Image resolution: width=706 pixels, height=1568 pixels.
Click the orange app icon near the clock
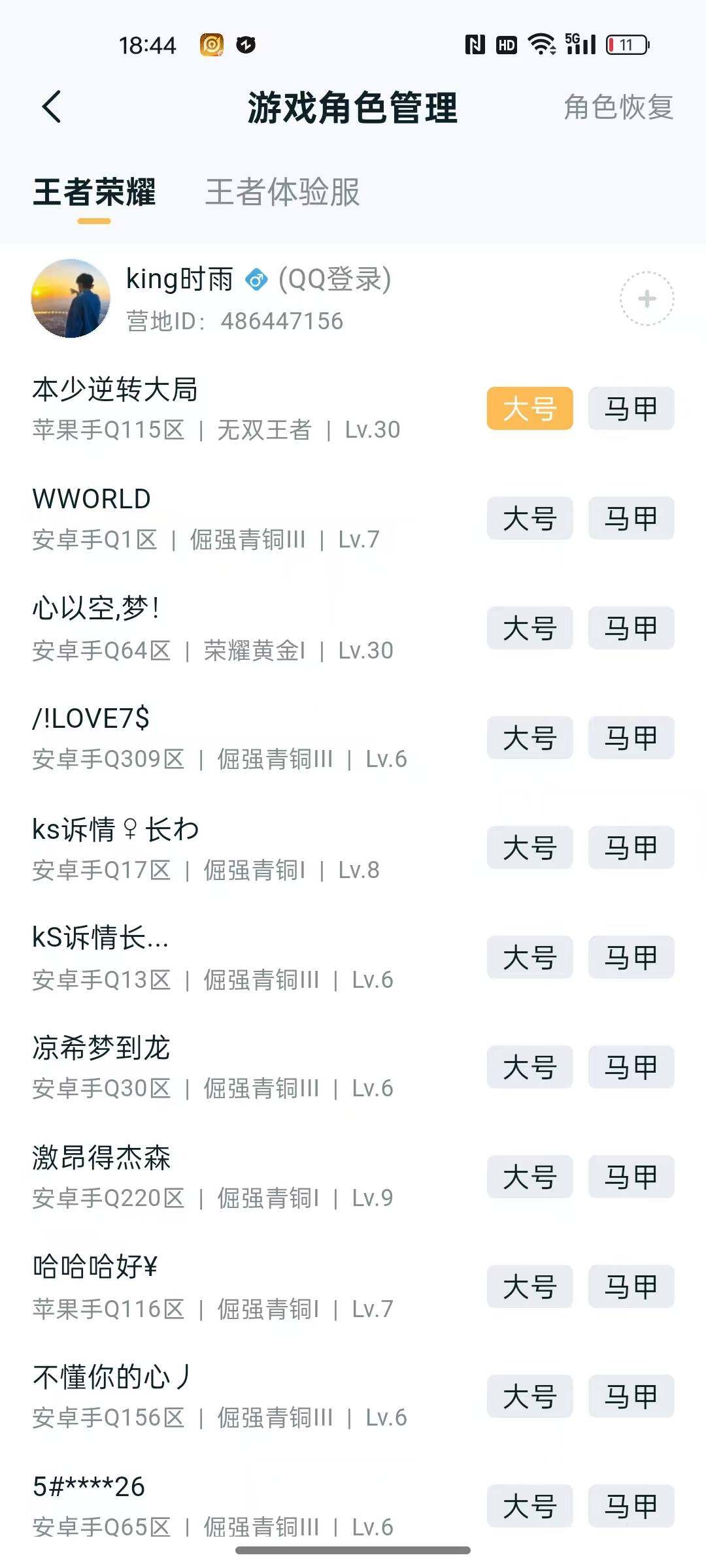(x=212, y=44)
